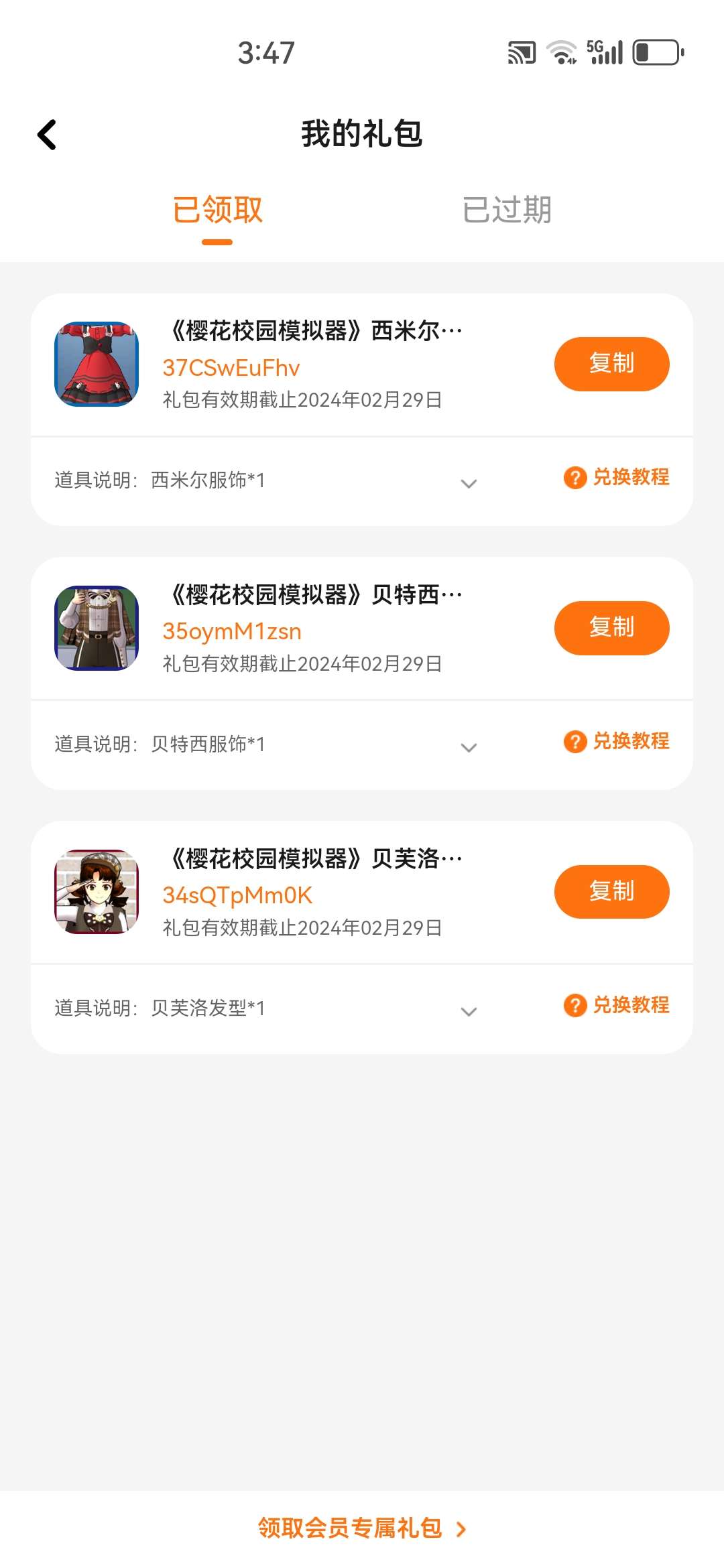Select the 已领取 tab
724x1568 pixels.
point(217,210)
